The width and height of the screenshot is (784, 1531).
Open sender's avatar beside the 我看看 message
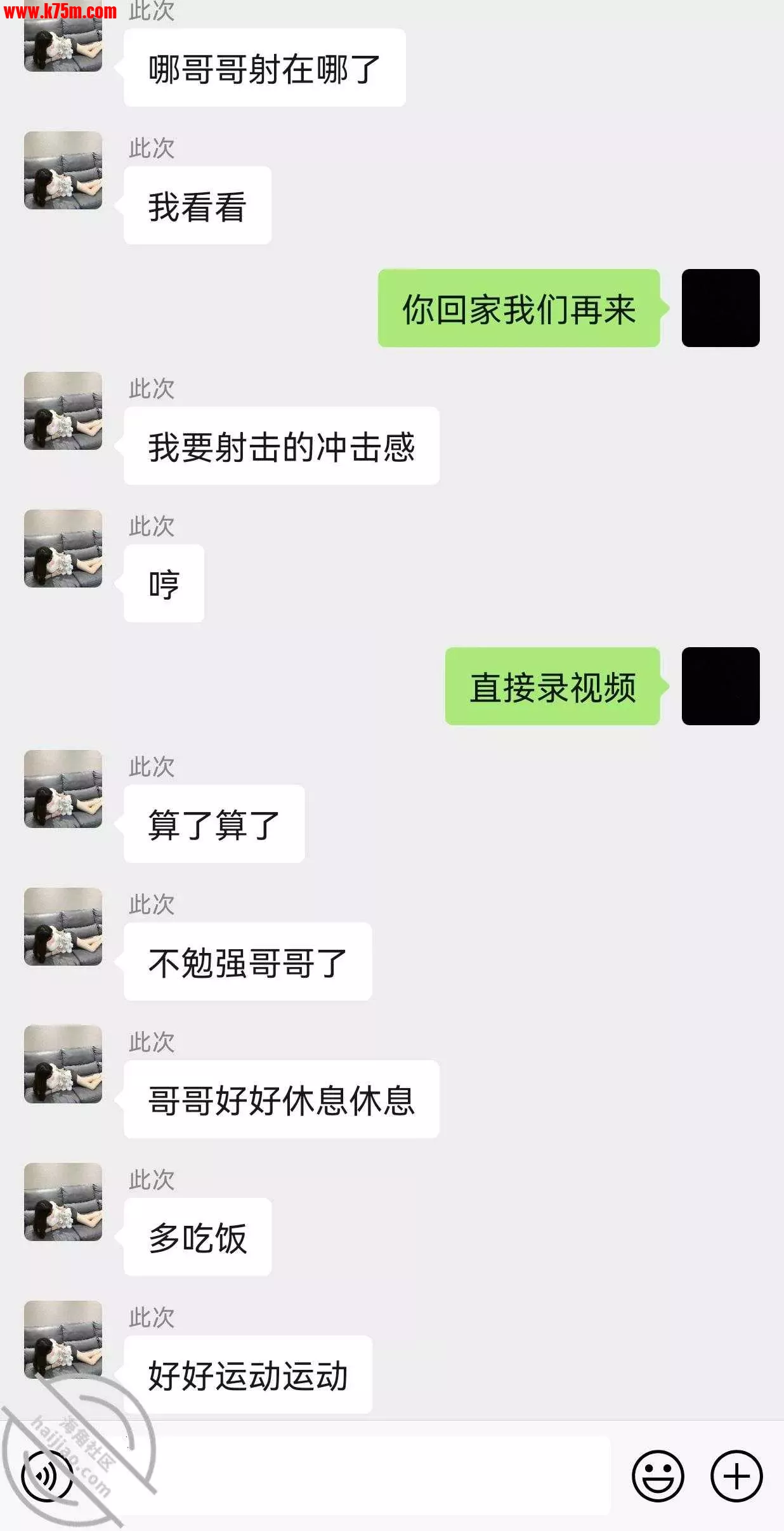[63, 170]
